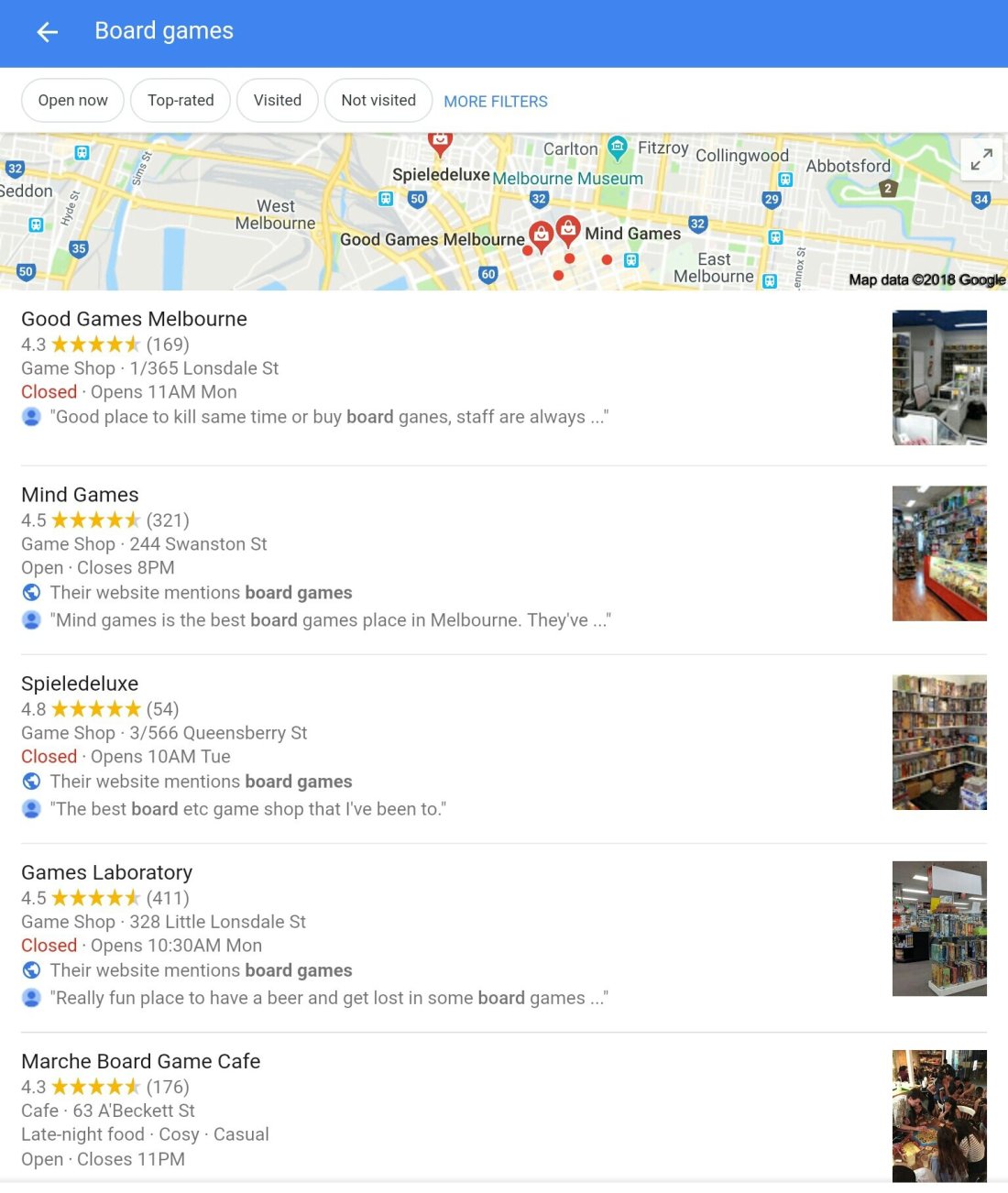The image size is (1008, 1193).
Task: Open the Spieledeluxe result
Action: 80,684
